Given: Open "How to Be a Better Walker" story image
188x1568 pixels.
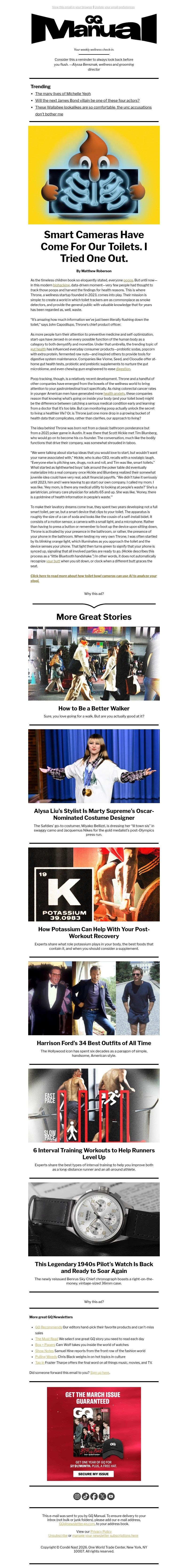Looking at the screenshot, I should 94,663.
